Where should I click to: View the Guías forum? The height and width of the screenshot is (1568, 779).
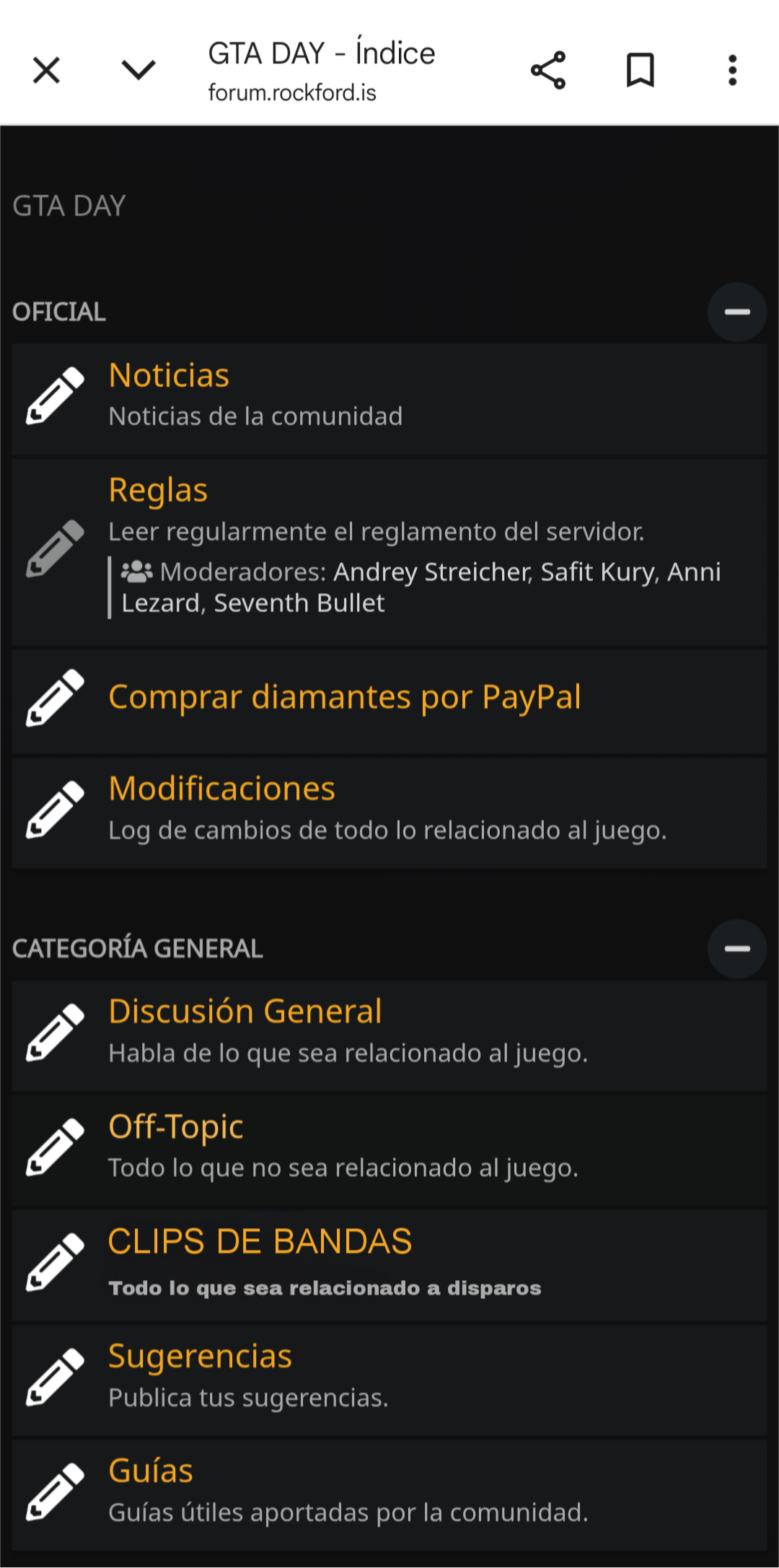point(151,1471)
